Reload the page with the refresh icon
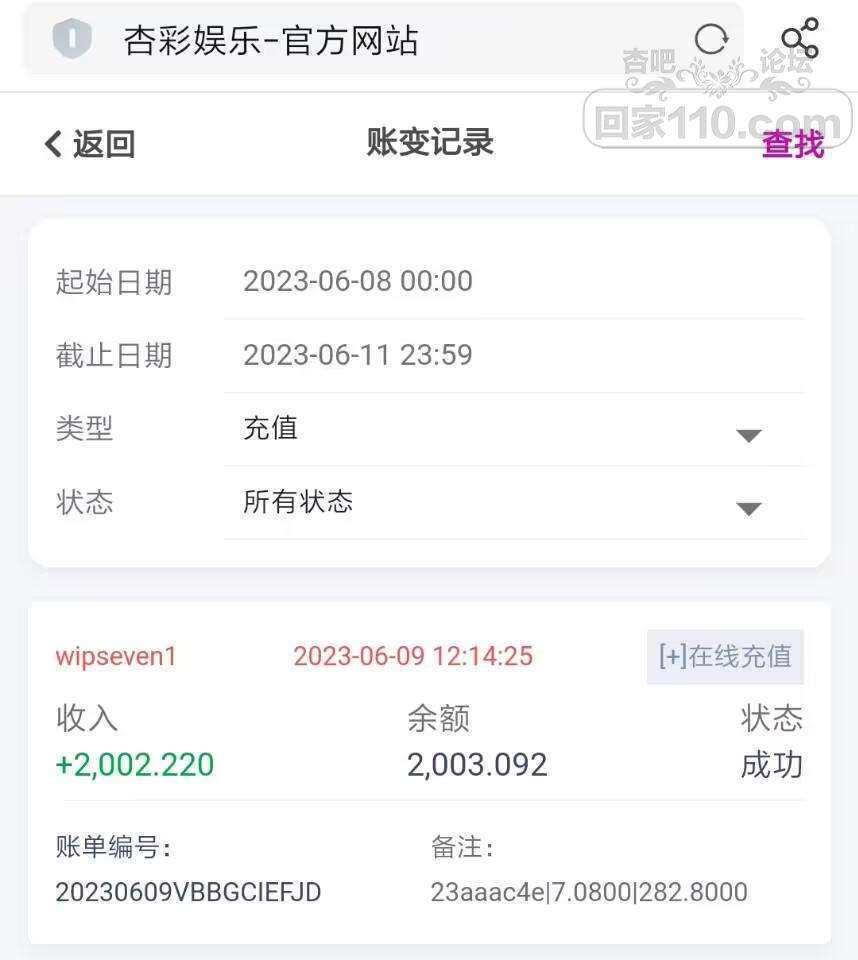 pos(711,40)
